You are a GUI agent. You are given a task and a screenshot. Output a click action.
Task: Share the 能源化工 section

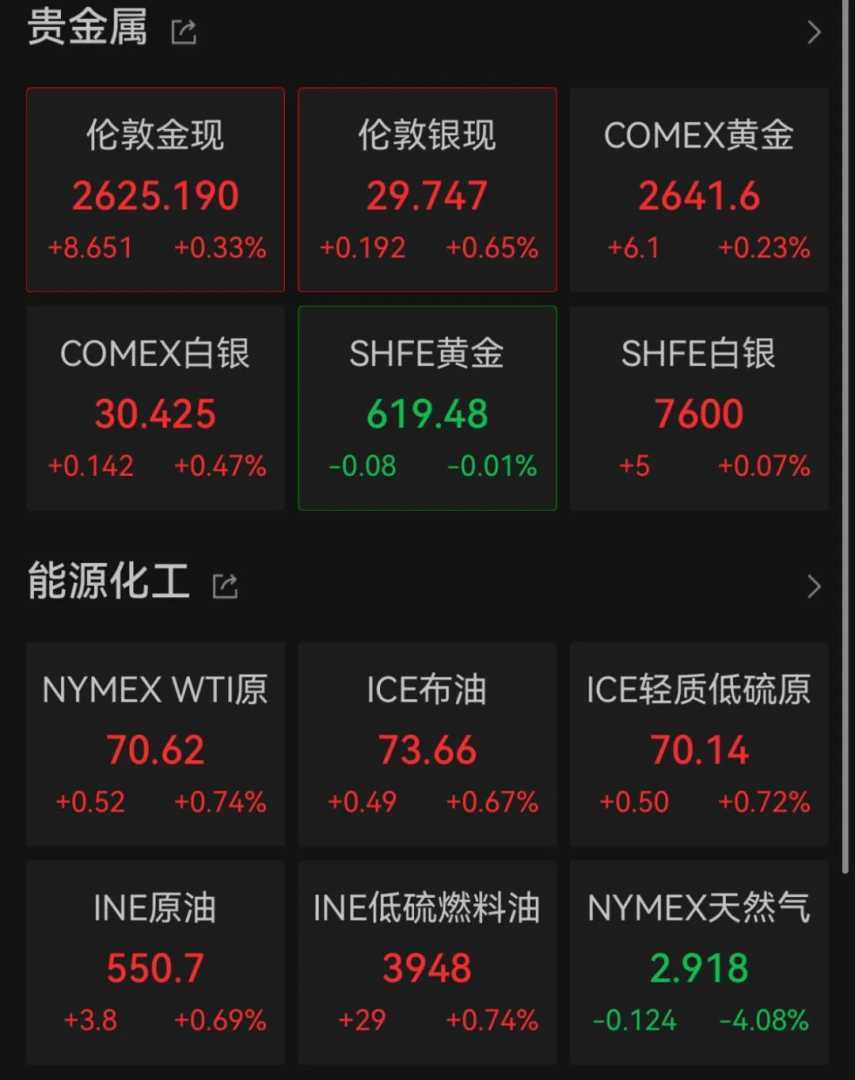click(x=225, y=586)
